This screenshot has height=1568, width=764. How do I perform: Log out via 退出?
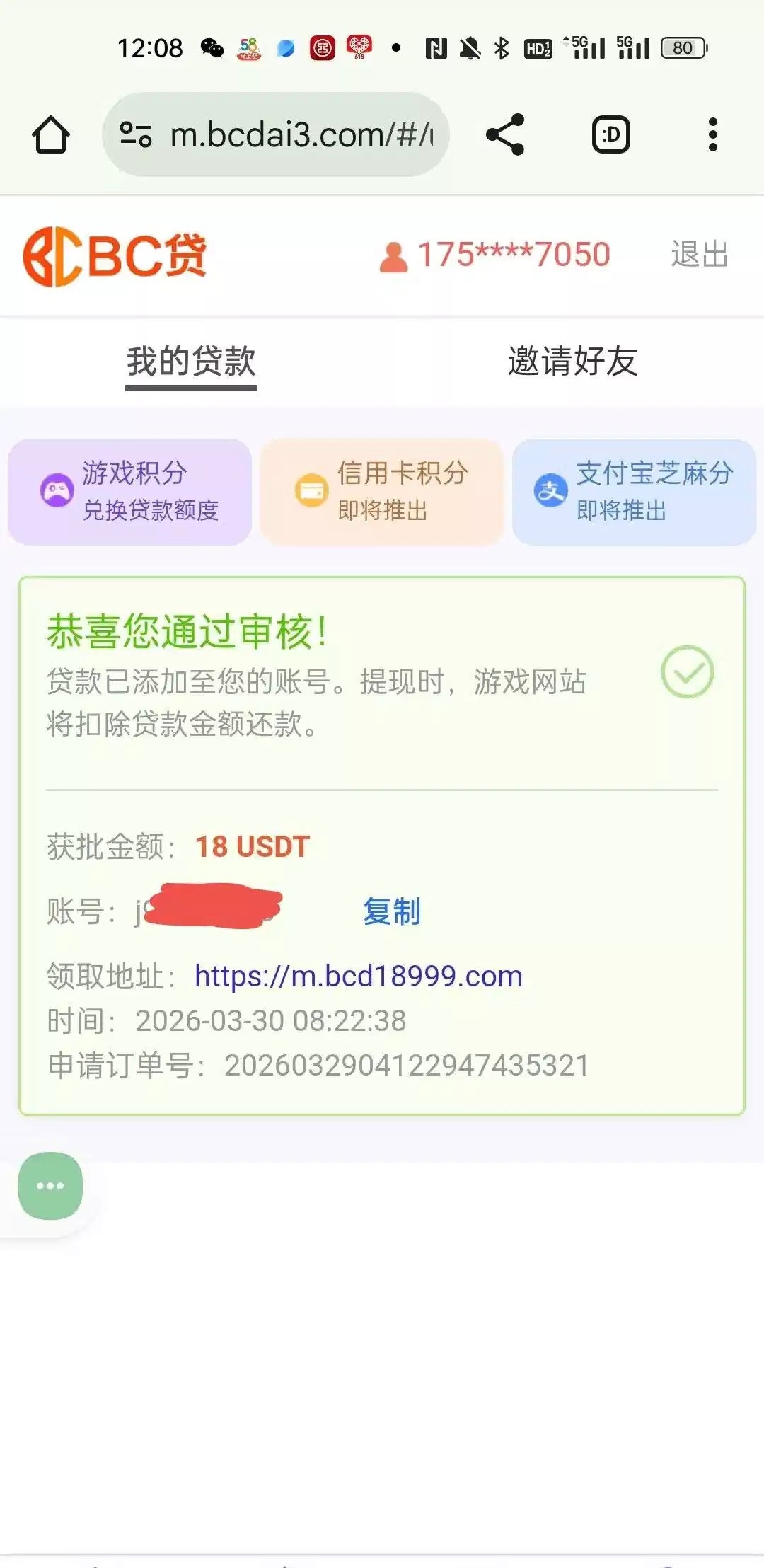click(699, 255)
